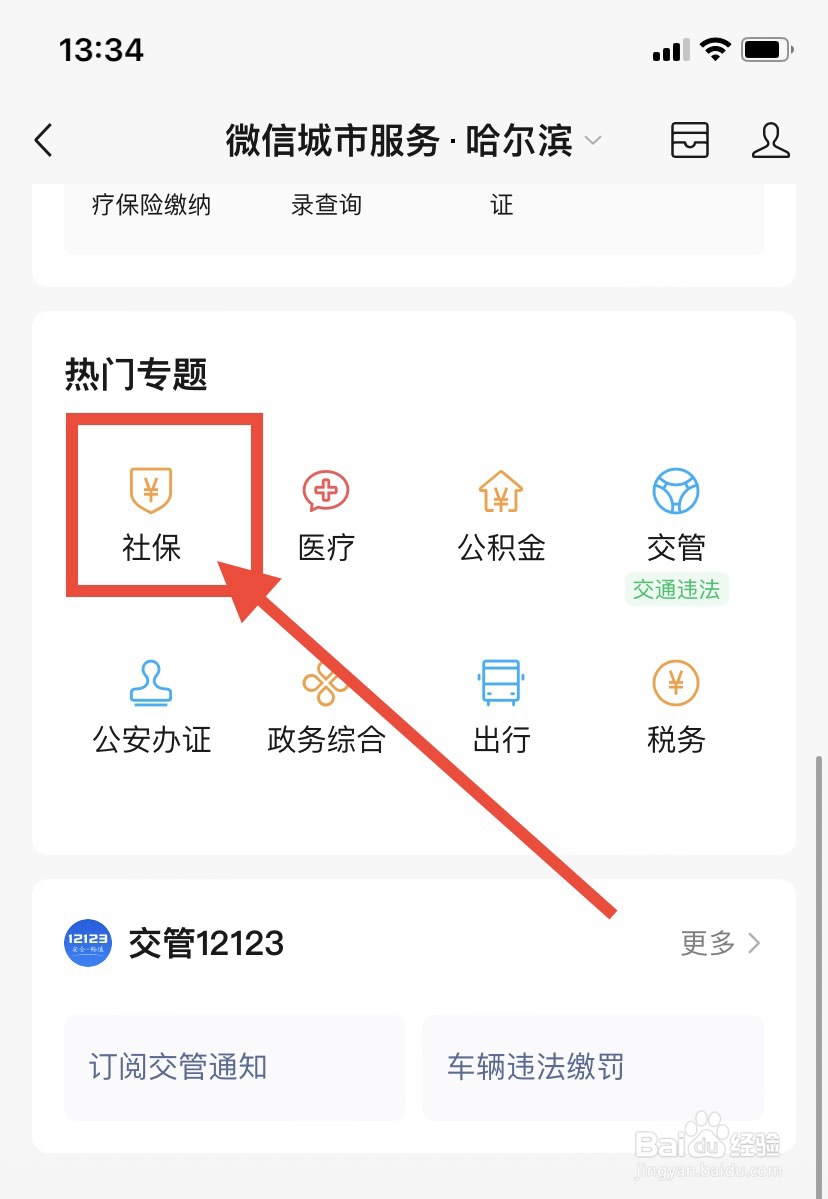
Task: Select the 医疗 medical service icon
Action: pos(325,510)
